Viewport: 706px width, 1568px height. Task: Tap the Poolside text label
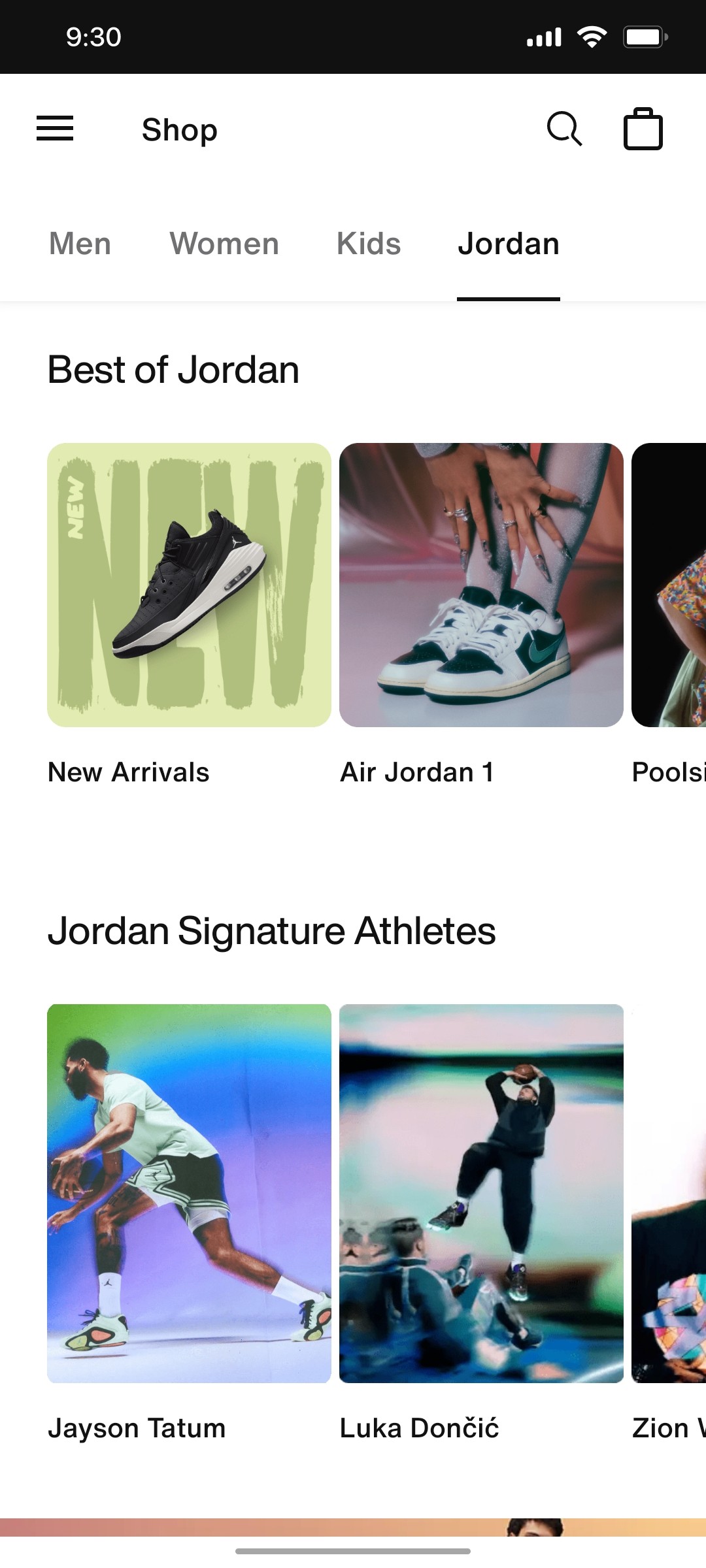668,772
